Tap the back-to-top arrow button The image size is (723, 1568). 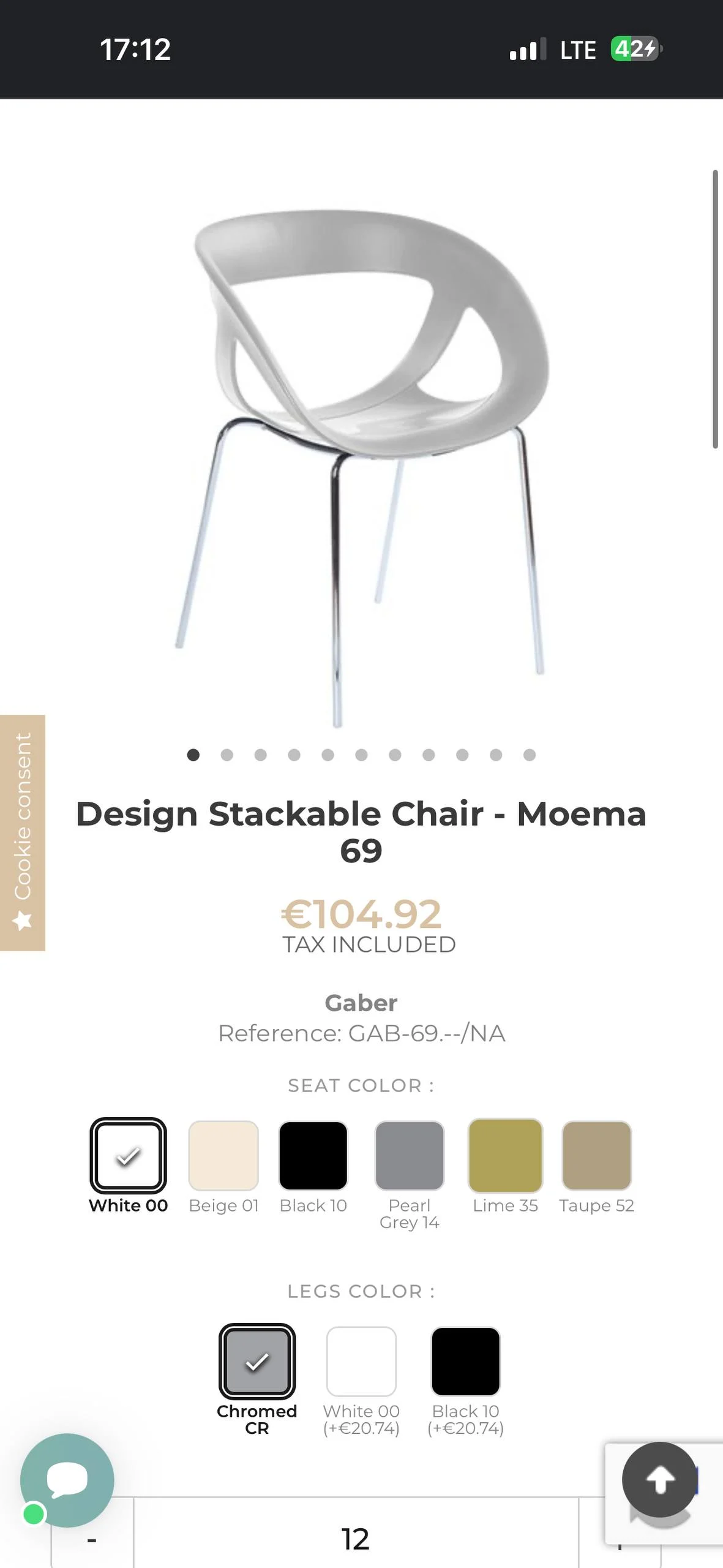[x=660, y=1479]
